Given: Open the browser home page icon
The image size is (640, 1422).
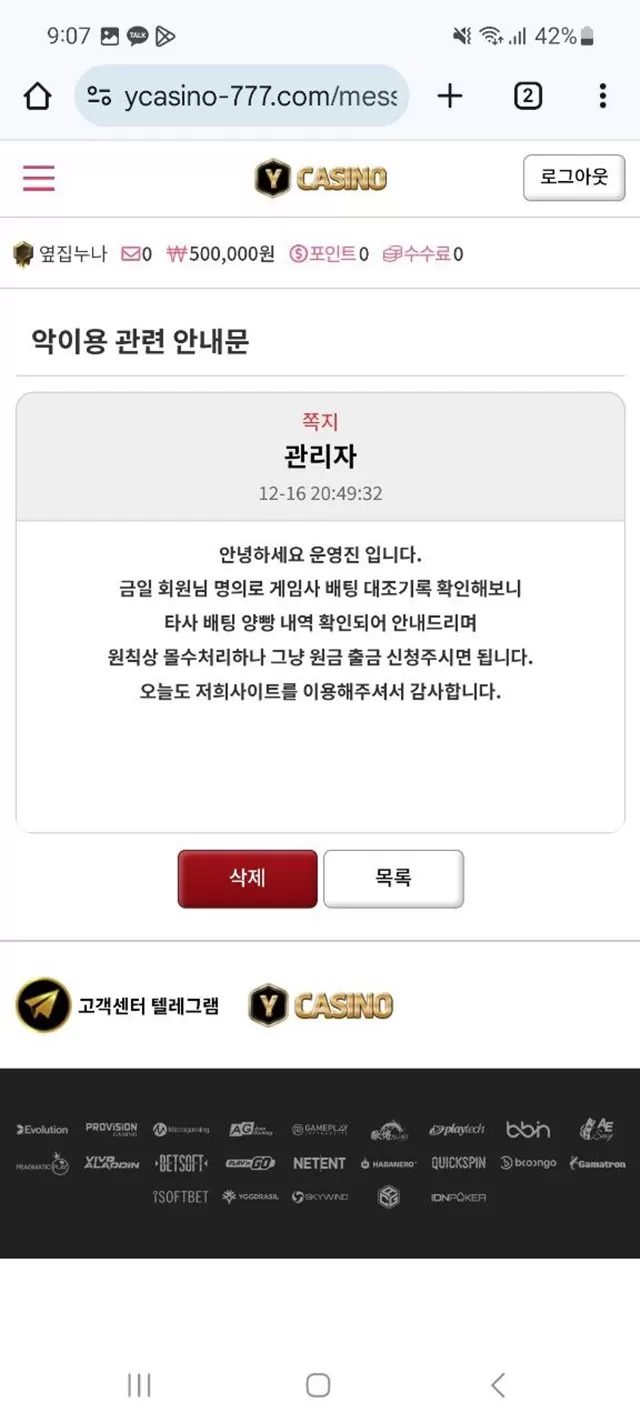Looking at the screenshot, I should pyautogui.click(x=37, y=96).
